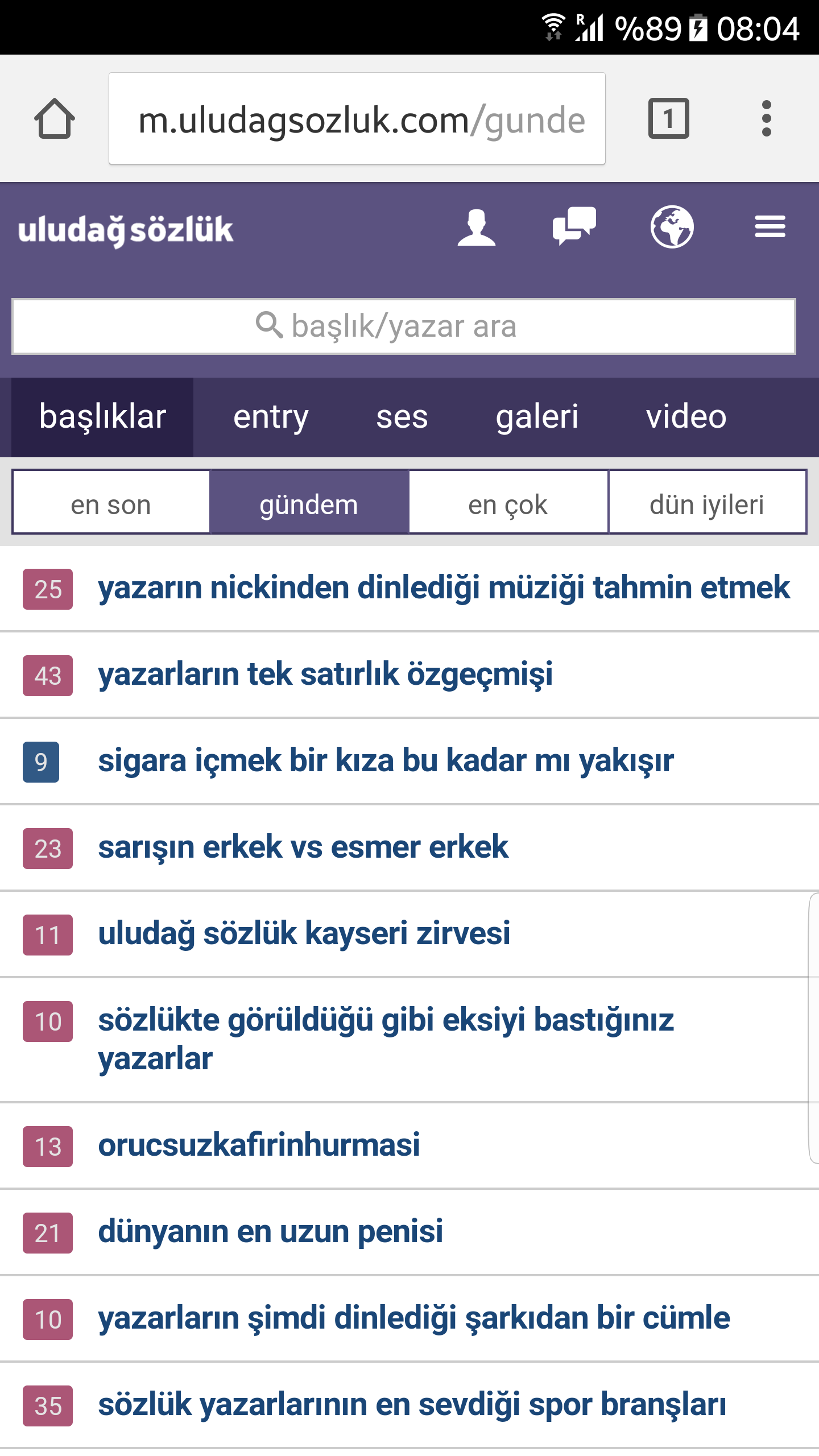
Task: Open the browser overflow menu
Action: coord(766,119)
